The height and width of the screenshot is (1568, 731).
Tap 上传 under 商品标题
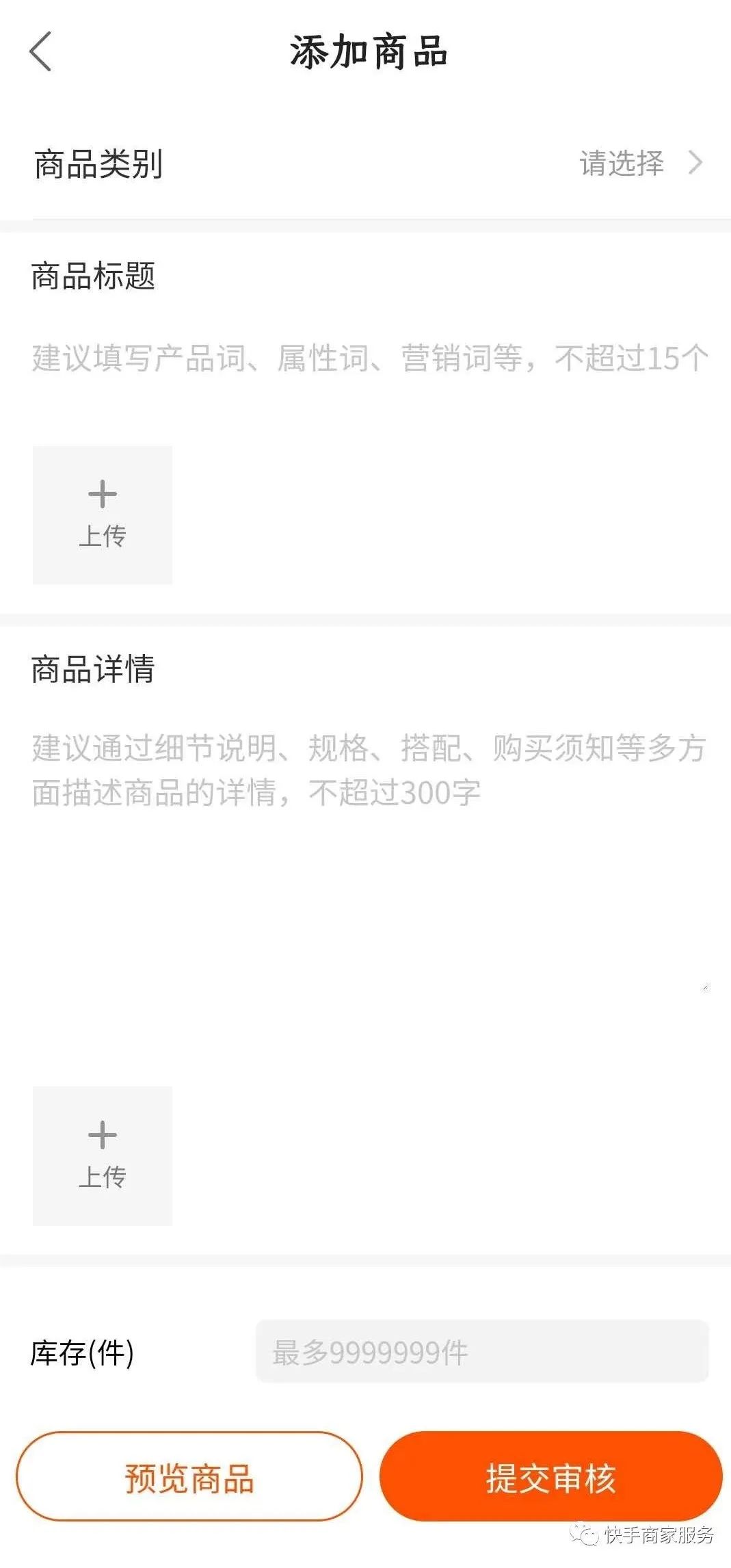(x=103, y=515)
